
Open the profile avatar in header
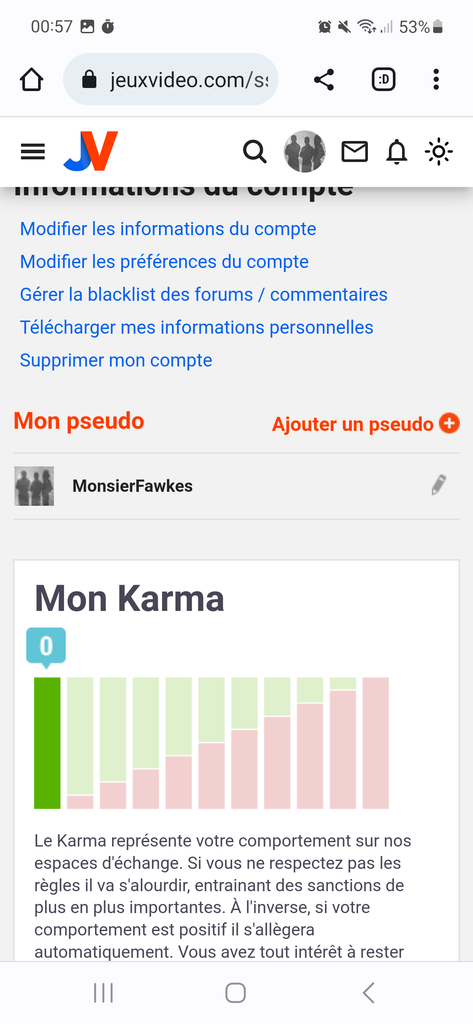click(x=304, y=152)
